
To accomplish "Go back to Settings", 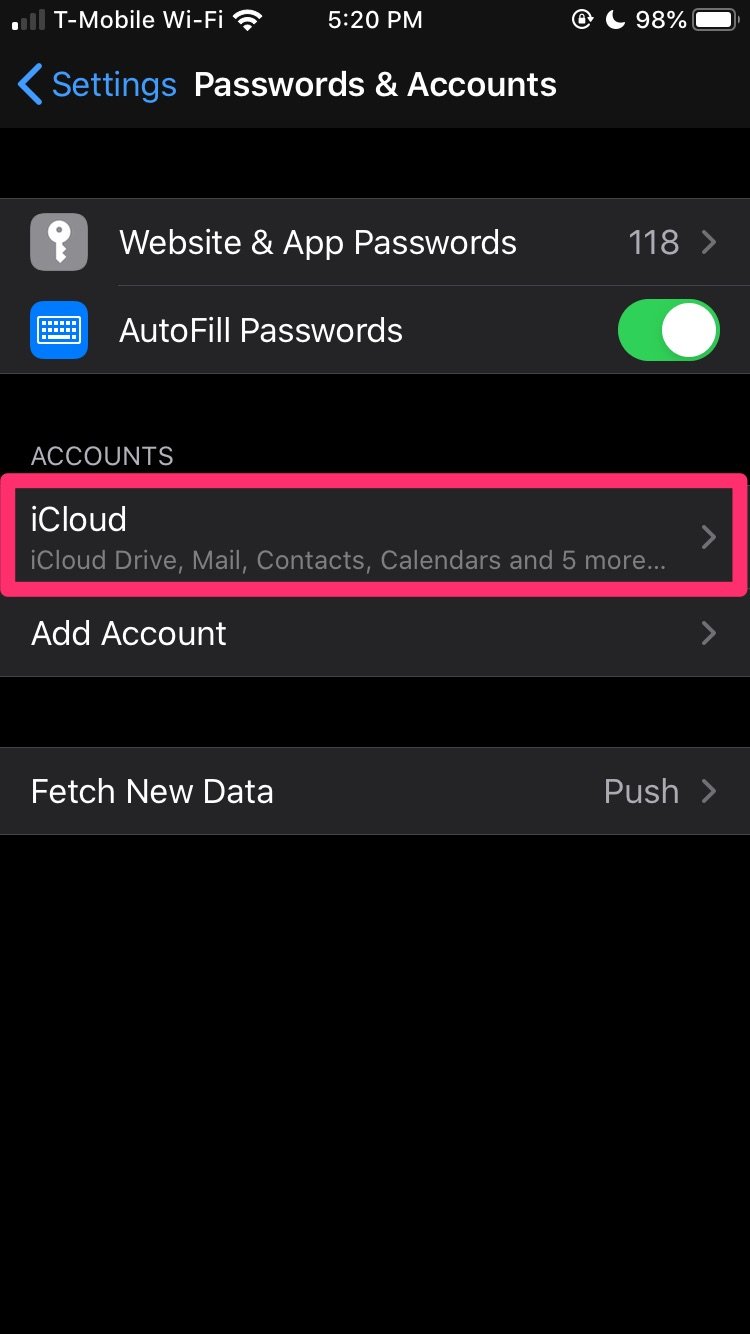I will click(97, 85).
